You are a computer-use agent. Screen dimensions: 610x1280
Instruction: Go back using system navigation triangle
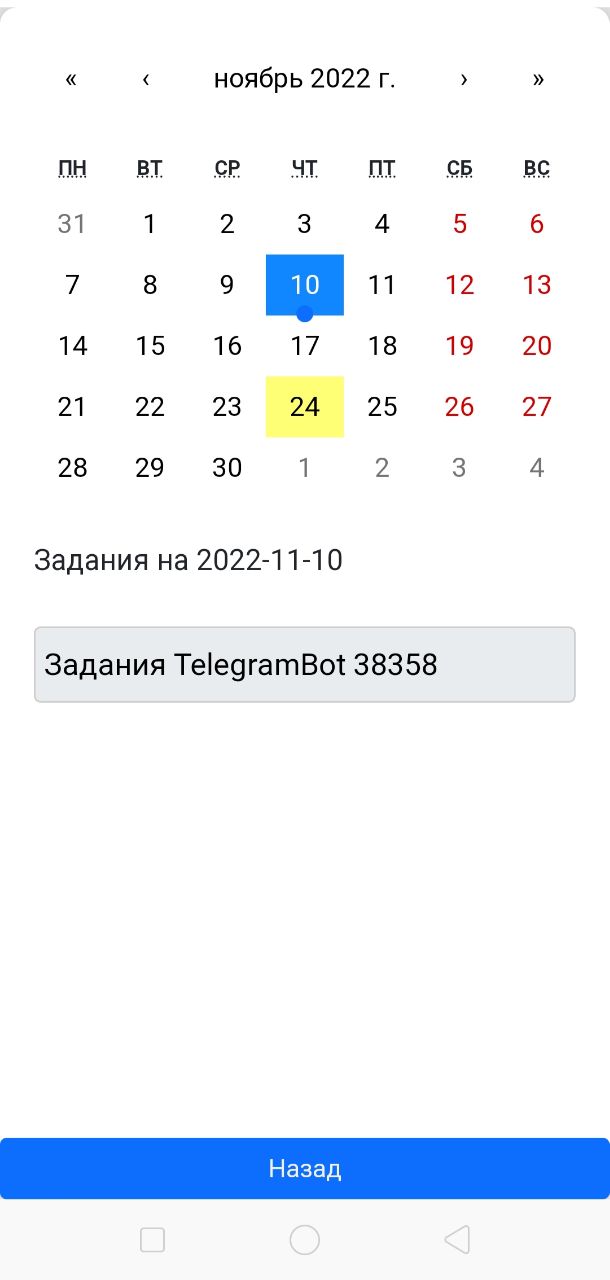(x=457, y=1240)
